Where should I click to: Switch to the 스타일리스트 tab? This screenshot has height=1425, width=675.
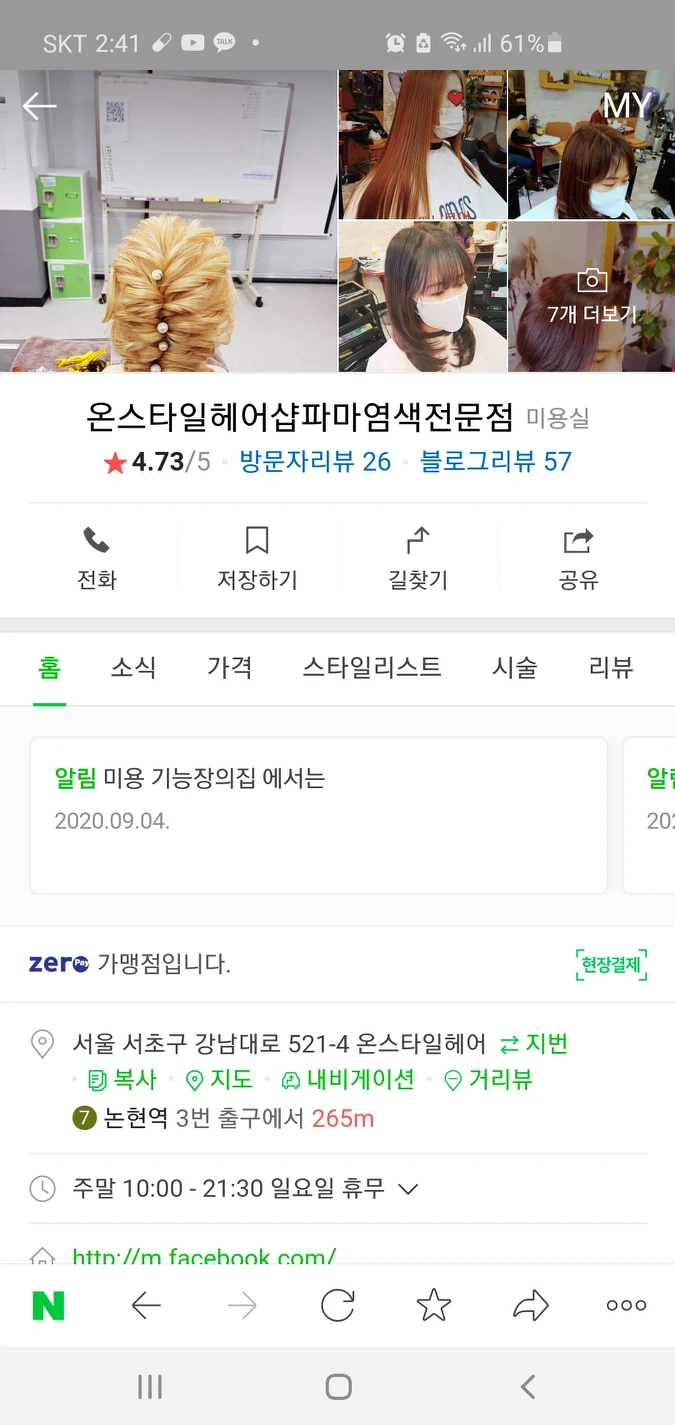(x=372, y=668)
